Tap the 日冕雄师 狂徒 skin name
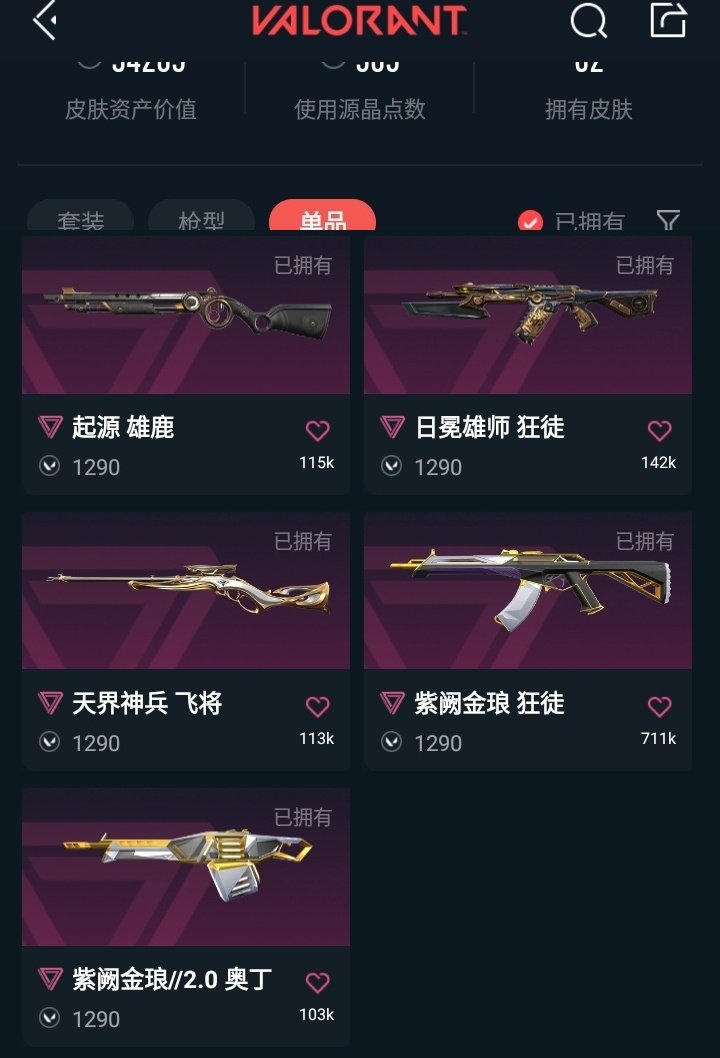 [487, 427]
